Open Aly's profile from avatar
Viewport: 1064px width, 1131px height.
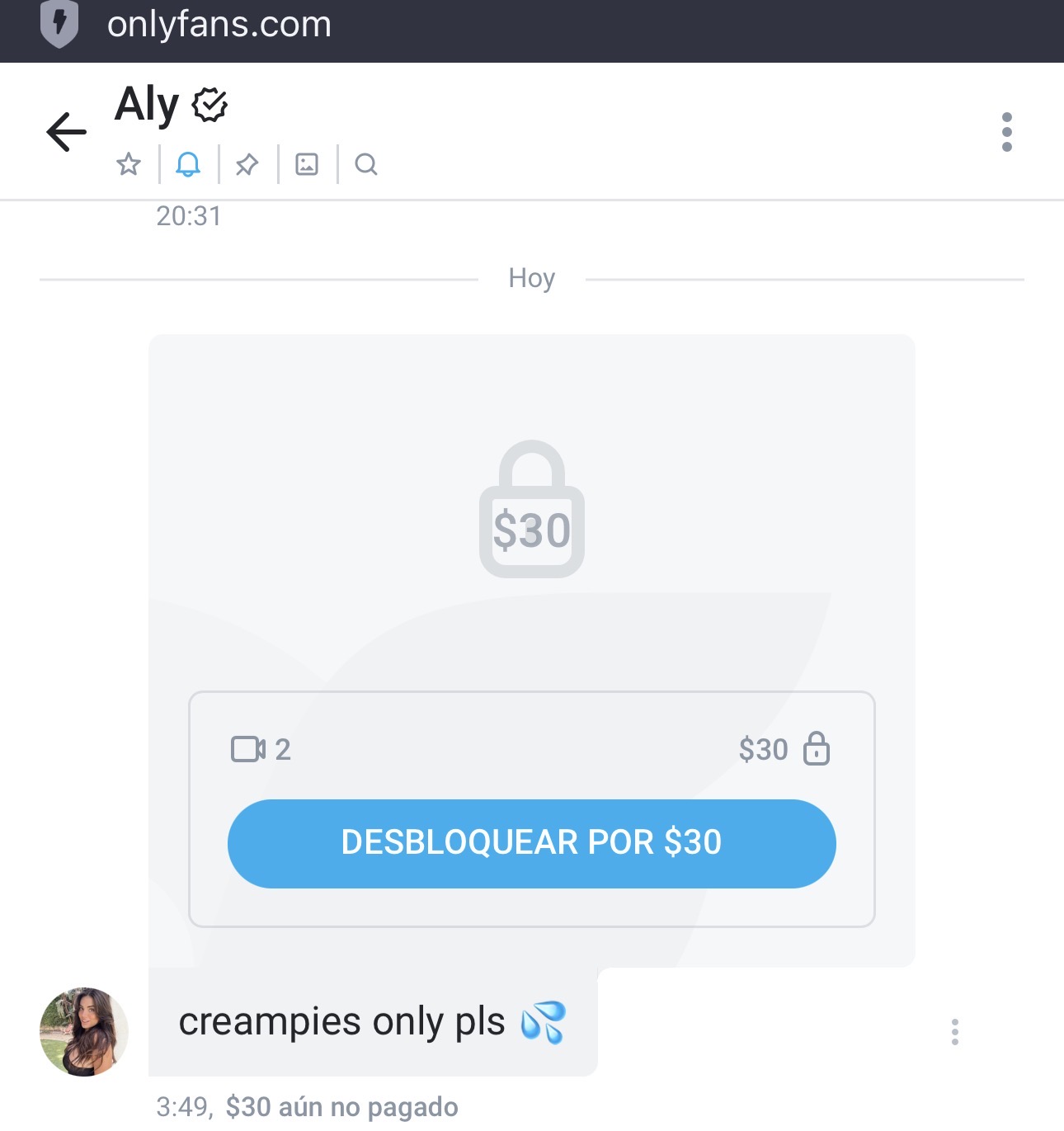point(83,1031)
